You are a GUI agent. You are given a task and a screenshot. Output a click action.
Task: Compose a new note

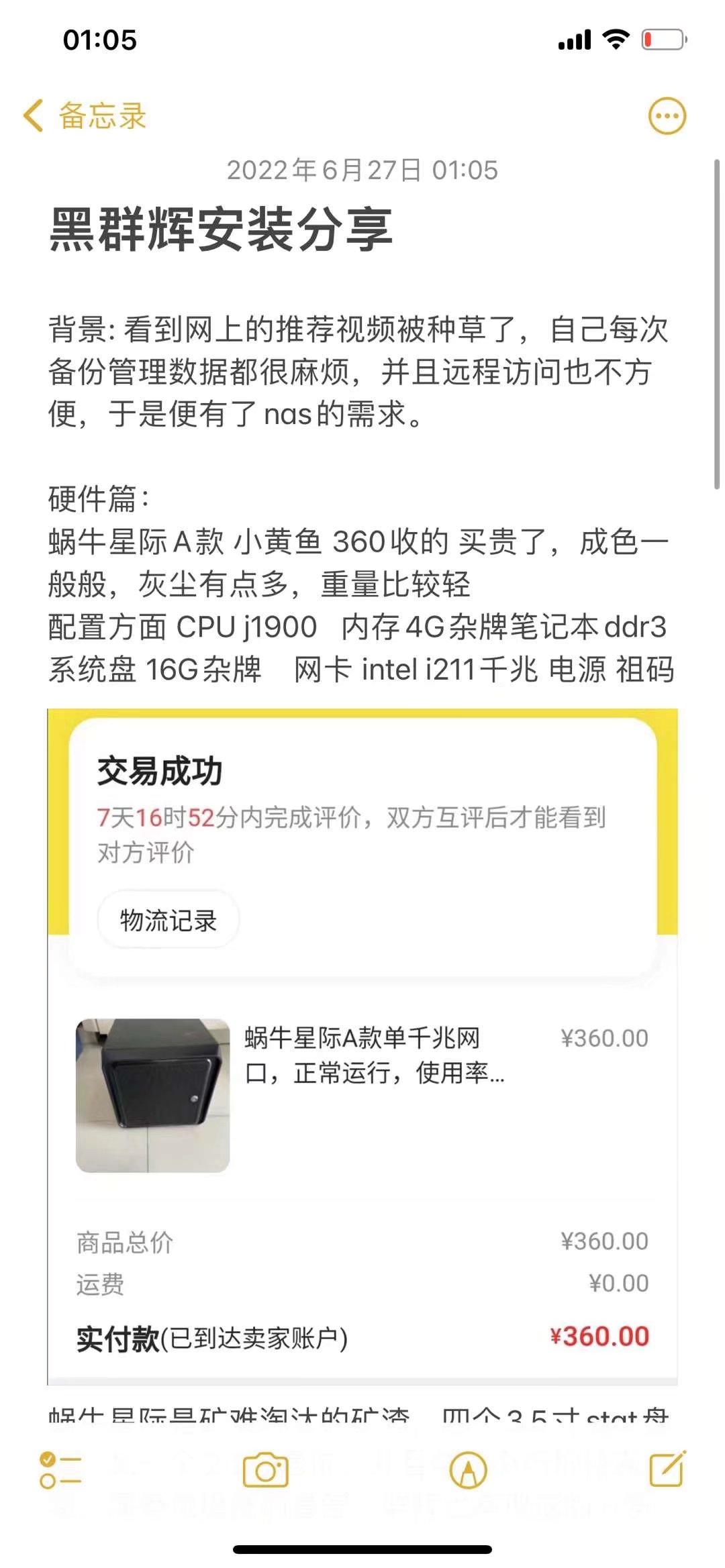pyautogui.click(x=667, y=1469)
